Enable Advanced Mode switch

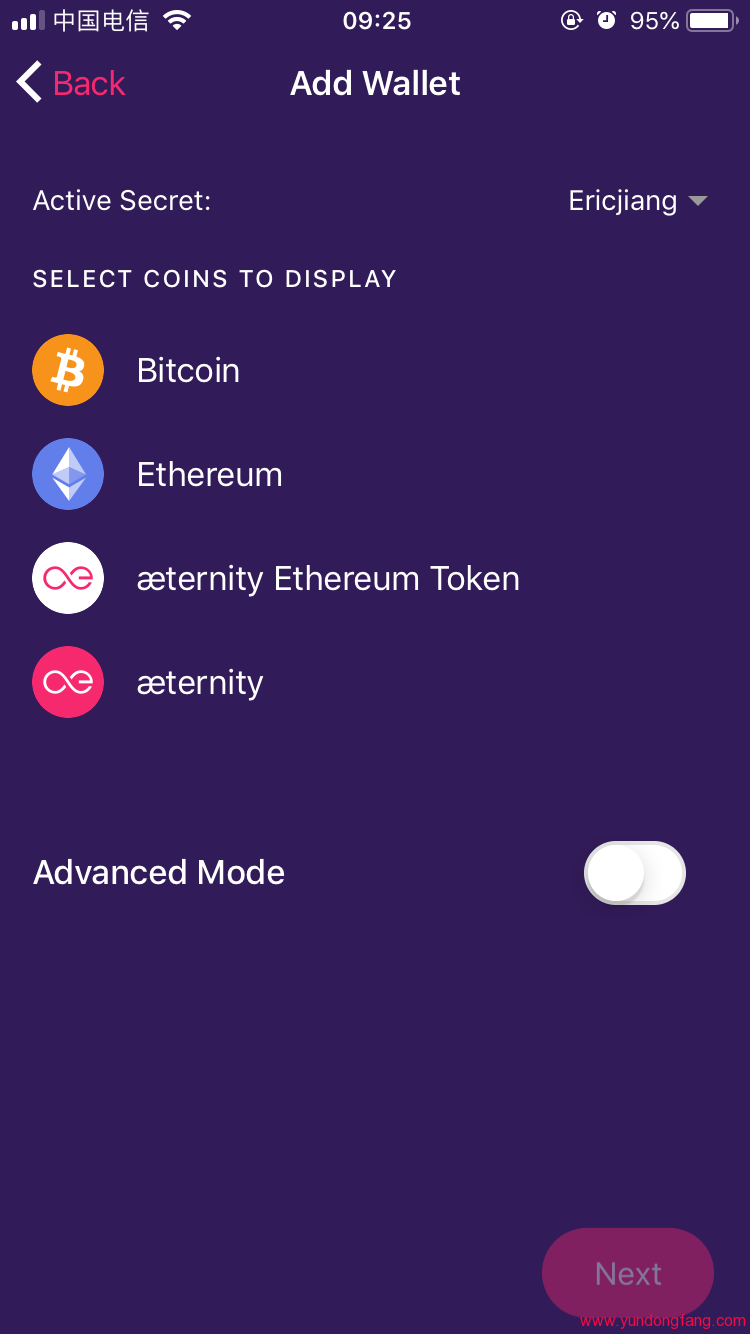(x=634, y=873)
